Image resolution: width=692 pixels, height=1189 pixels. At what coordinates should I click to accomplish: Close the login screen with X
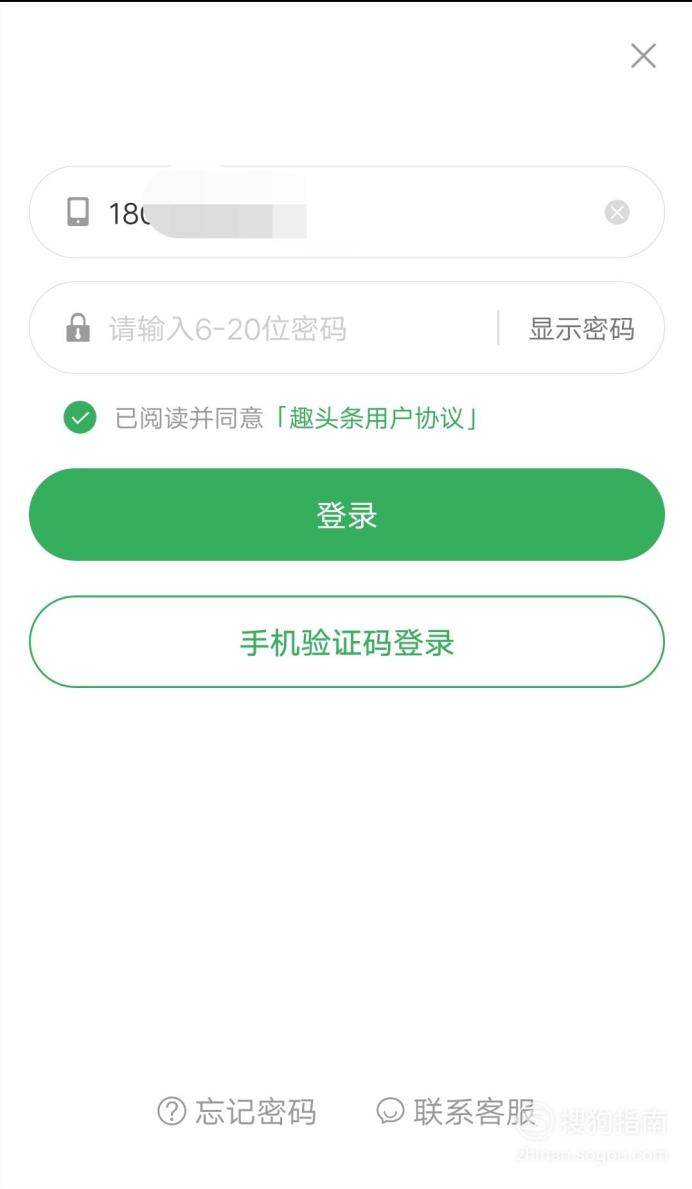[643, 55]
